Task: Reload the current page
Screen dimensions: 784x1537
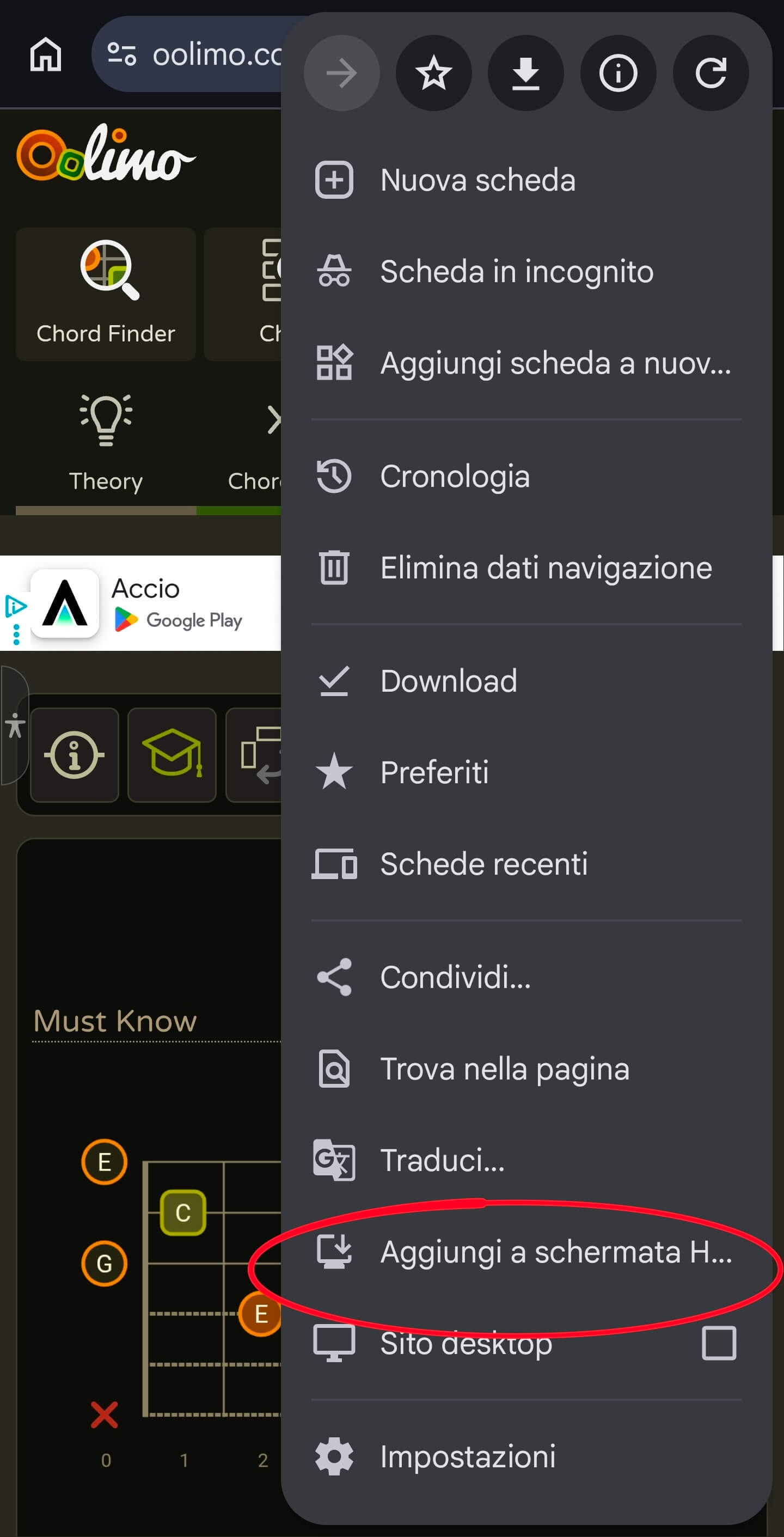Action: (710, 73)
